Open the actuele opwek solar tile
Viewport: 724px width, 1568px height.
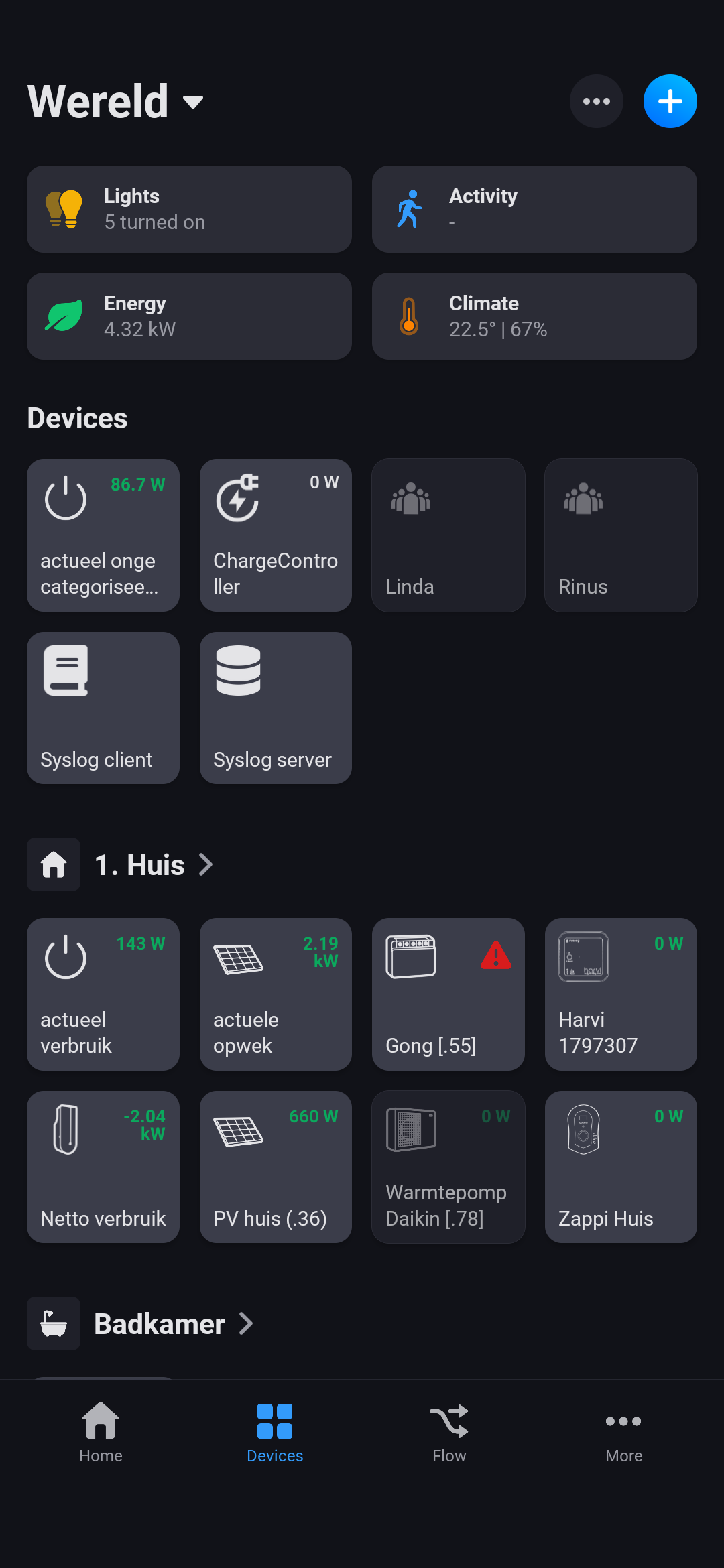[276, 994]
